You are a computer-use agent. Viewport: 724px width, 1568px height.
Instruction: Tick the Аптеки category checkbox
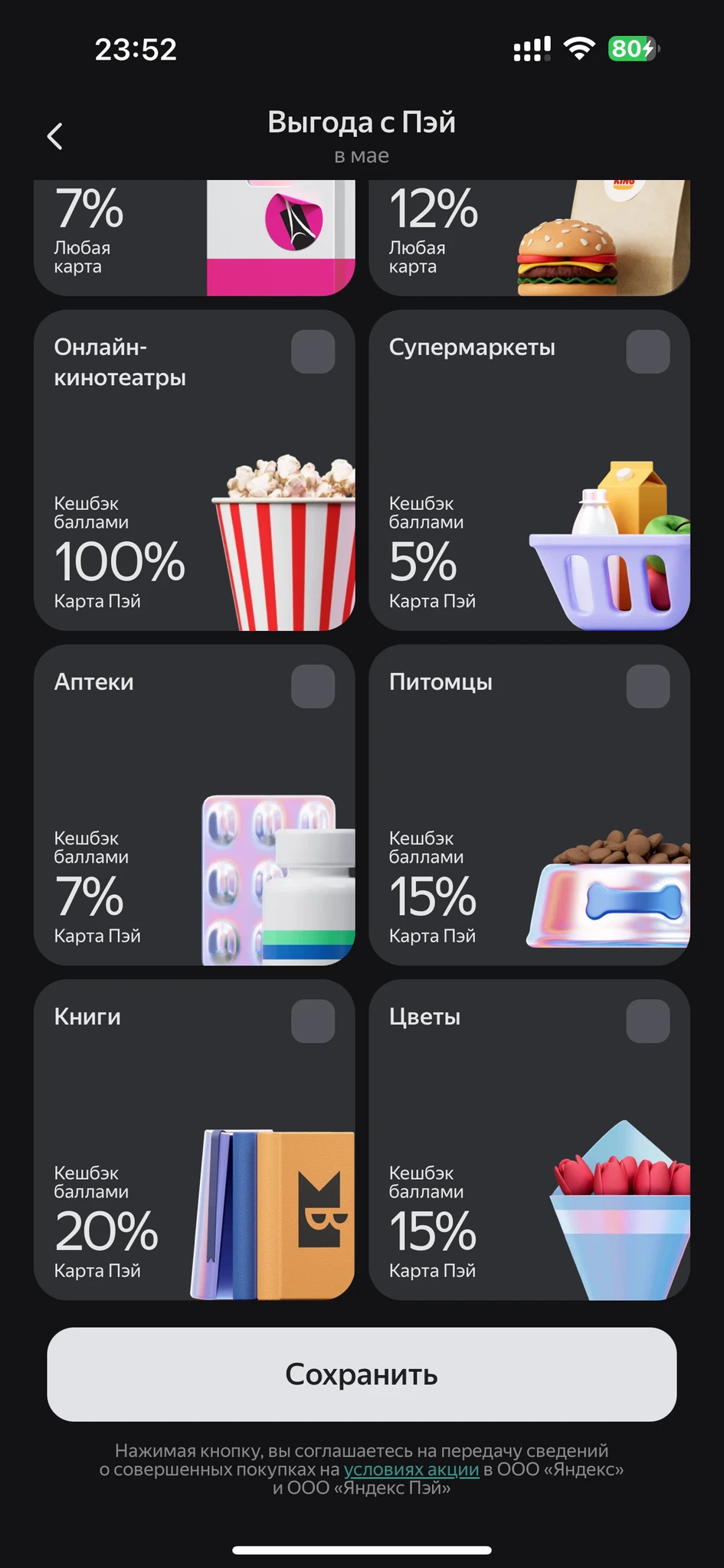(x=313, y=687)
